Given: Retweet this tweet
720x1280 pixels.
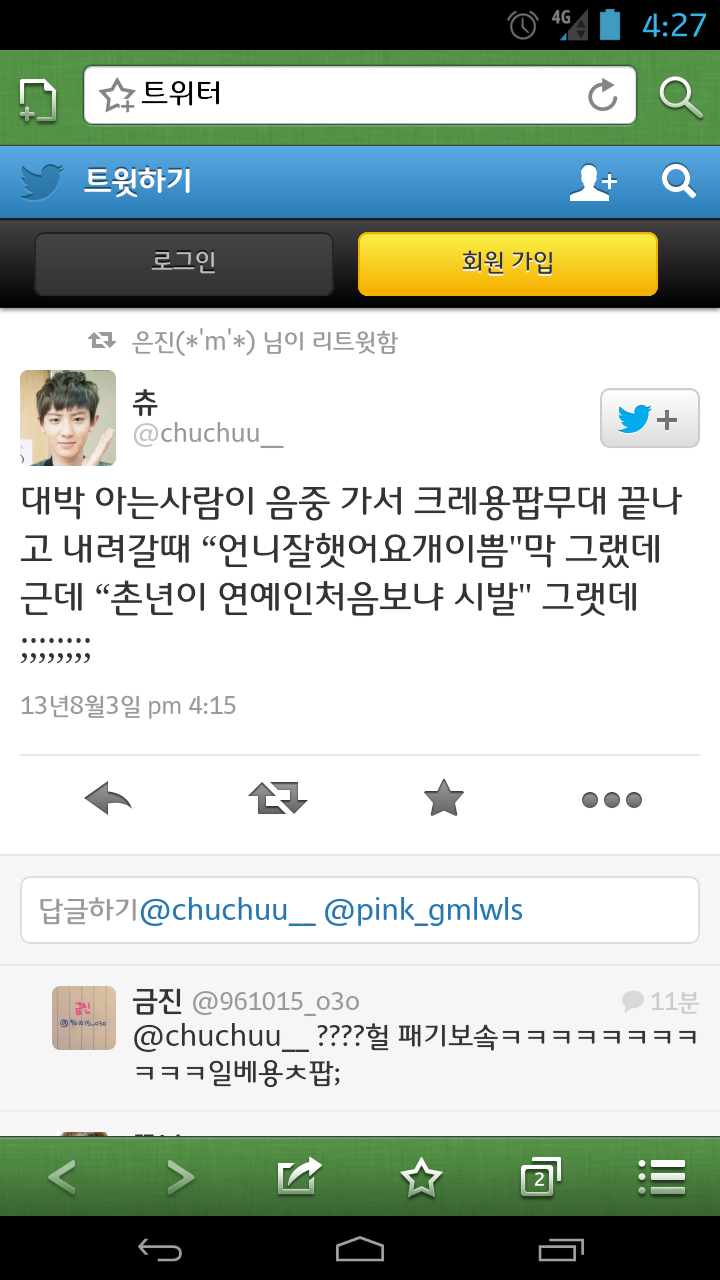Looking at the screenshot, I should 277,799.
